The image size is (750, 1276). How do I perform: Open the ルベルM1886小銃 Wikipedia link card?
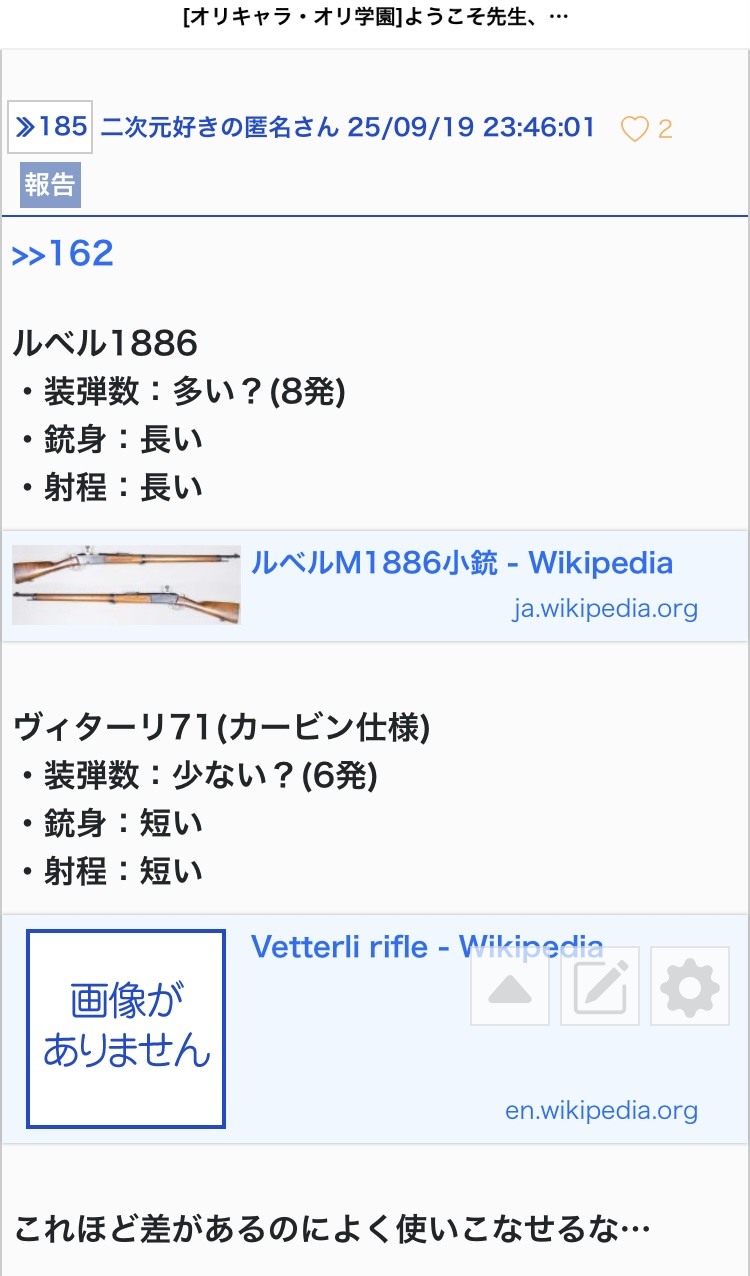click(461, 564)
